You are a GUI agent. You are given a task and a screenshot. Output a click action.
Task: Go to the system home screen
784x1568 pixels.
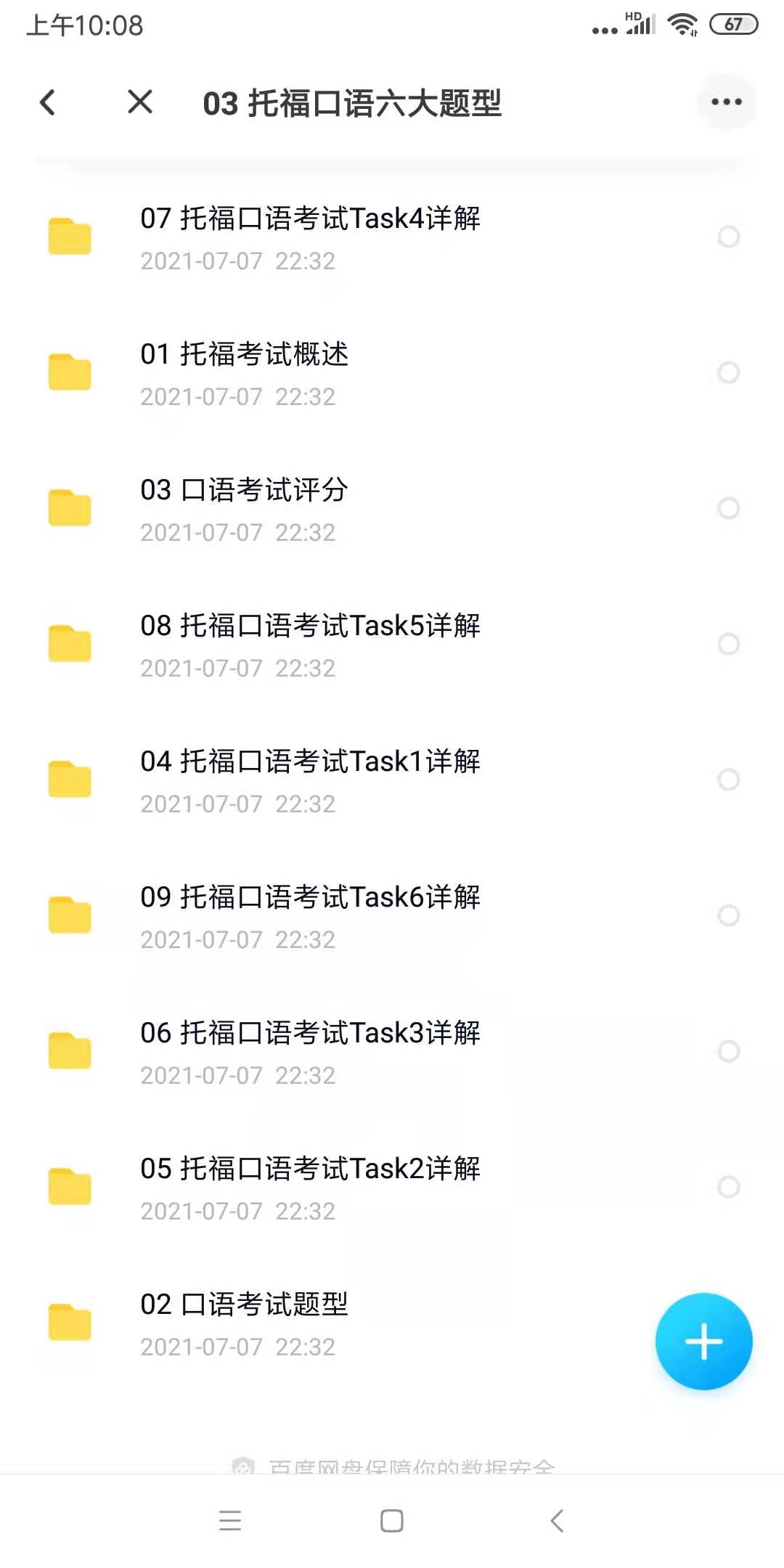coord(392,1521)
